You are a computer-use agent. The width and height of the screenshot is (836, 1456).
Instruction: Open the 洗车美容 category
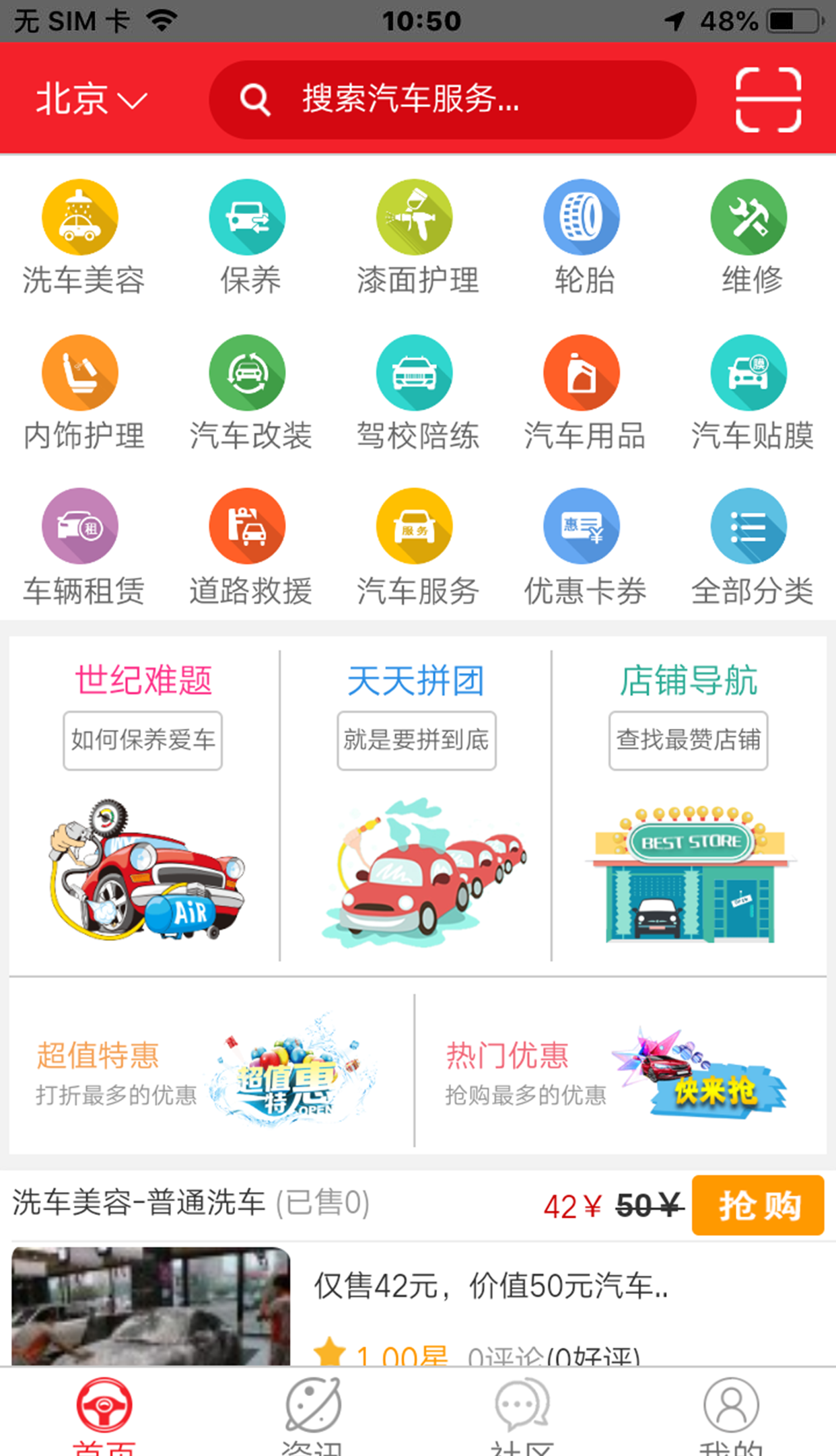[81, 236]
